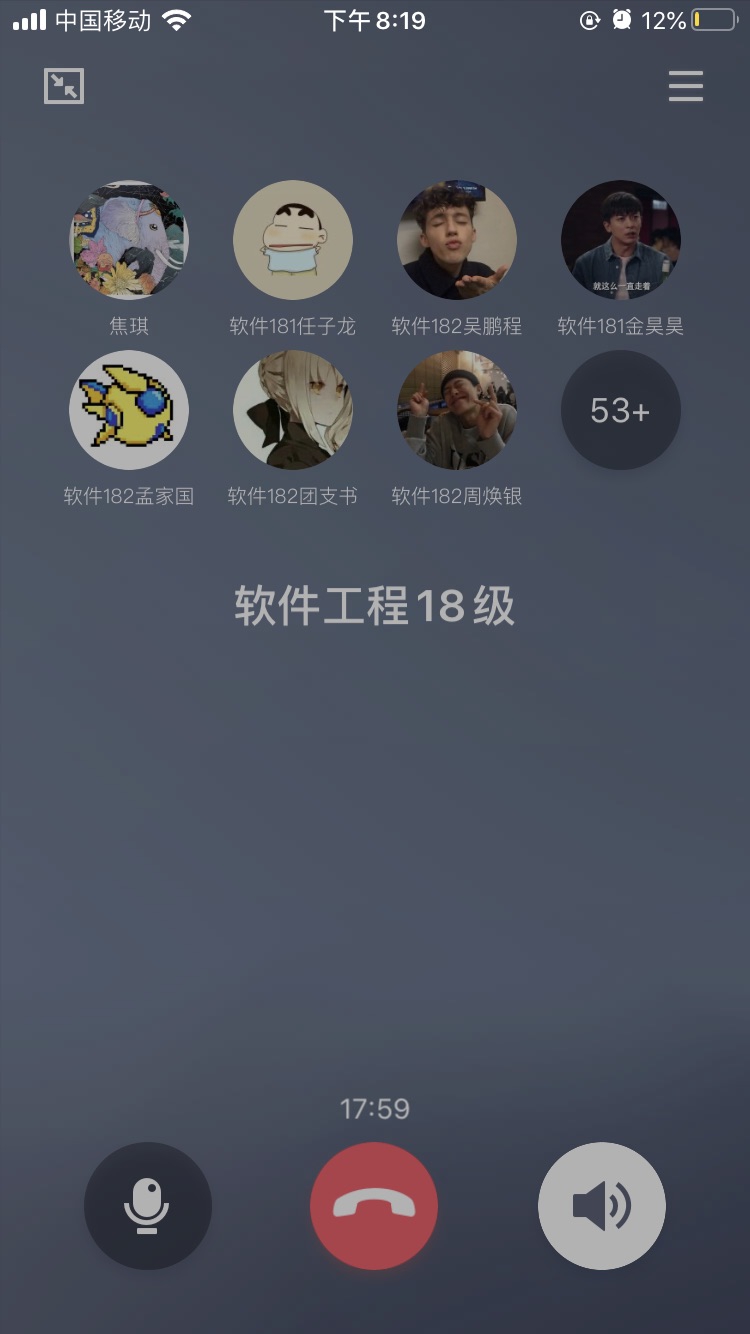
Task: Select participant 软件182团支书
Action: tap(292, 410)
